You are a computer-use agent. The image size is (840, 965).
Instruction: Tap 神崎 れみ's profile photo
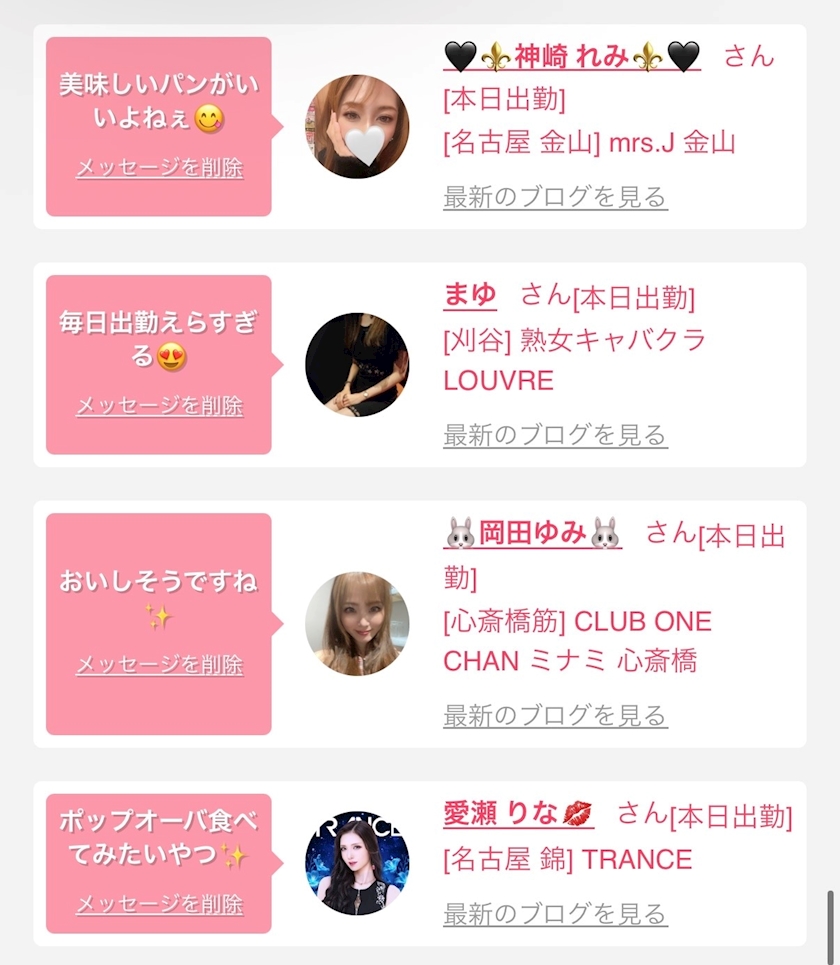point(357,127)
